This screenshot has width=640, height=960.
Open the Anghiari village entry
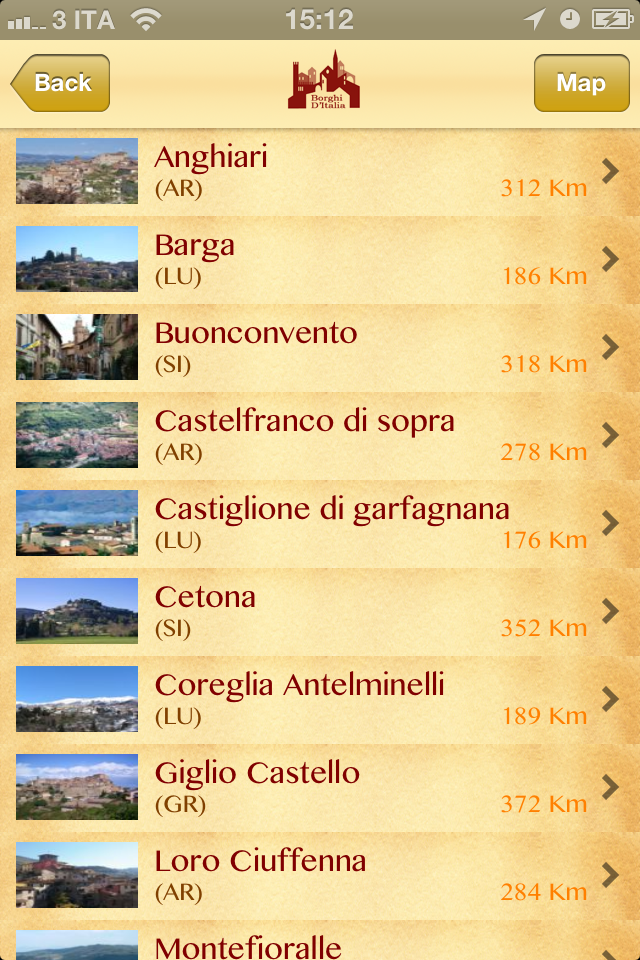click(x=320, y=172)
